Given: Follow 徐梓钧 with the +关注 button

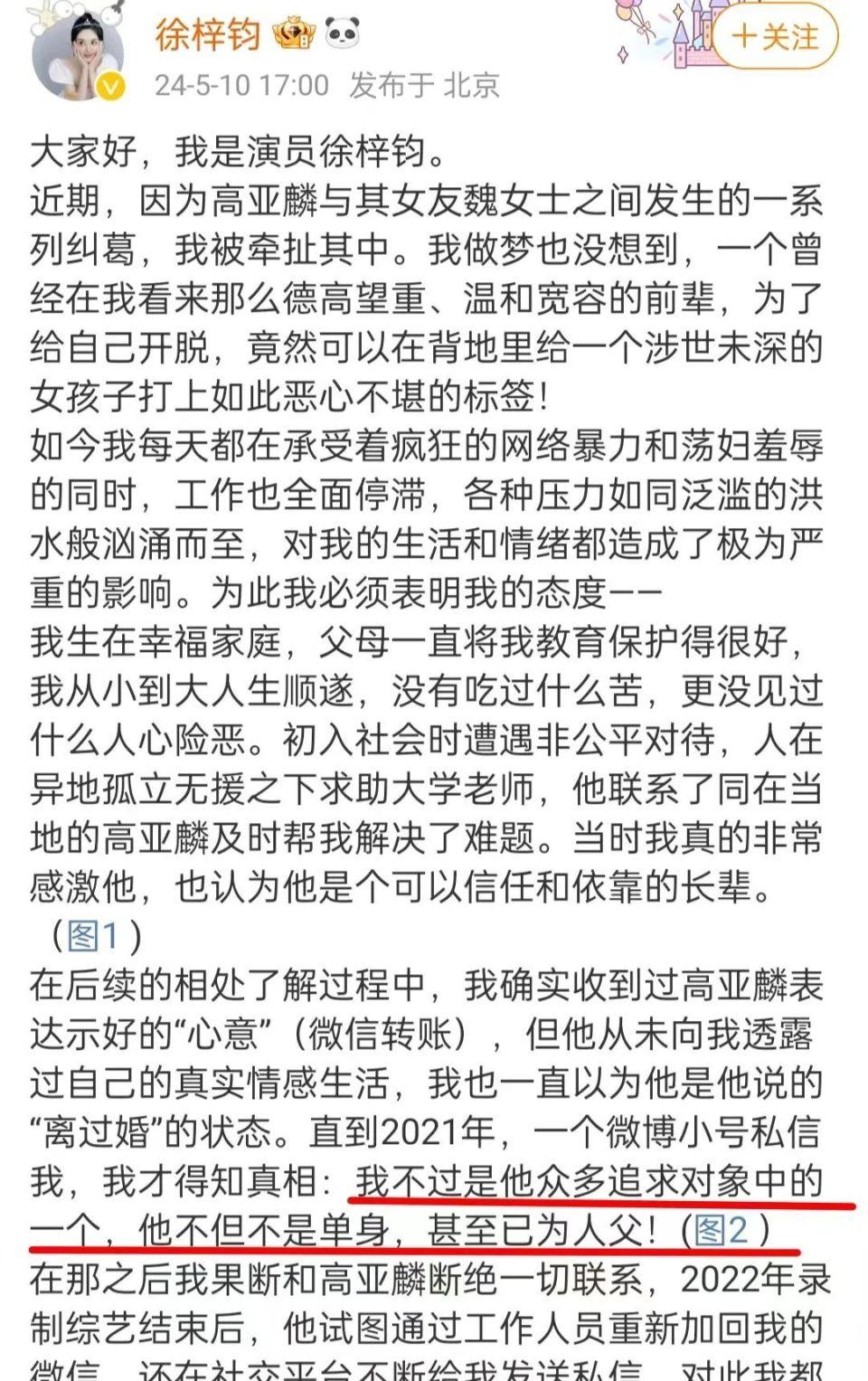Looking at the screenshot, I should [775, 37].
